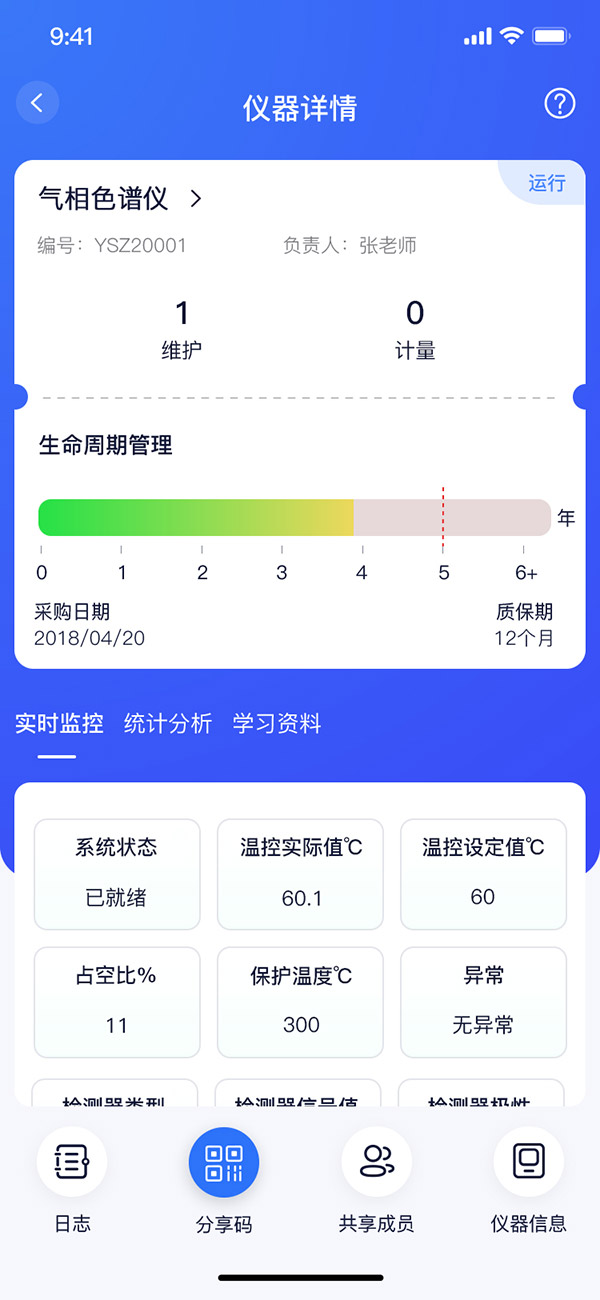
Task: Switch to the 实时监控 tab
Action: [x=59, y=724]
